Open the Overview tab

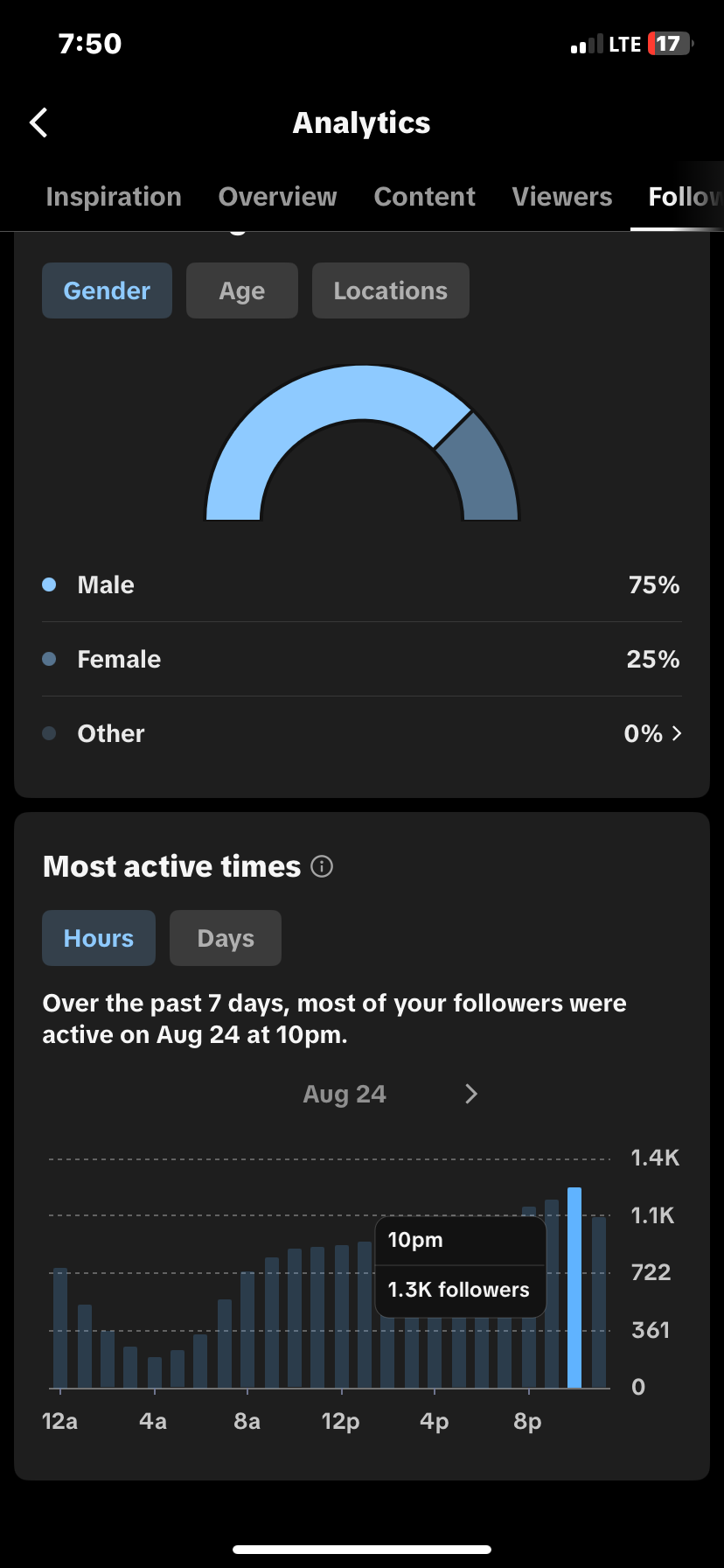tap(277, 197)
